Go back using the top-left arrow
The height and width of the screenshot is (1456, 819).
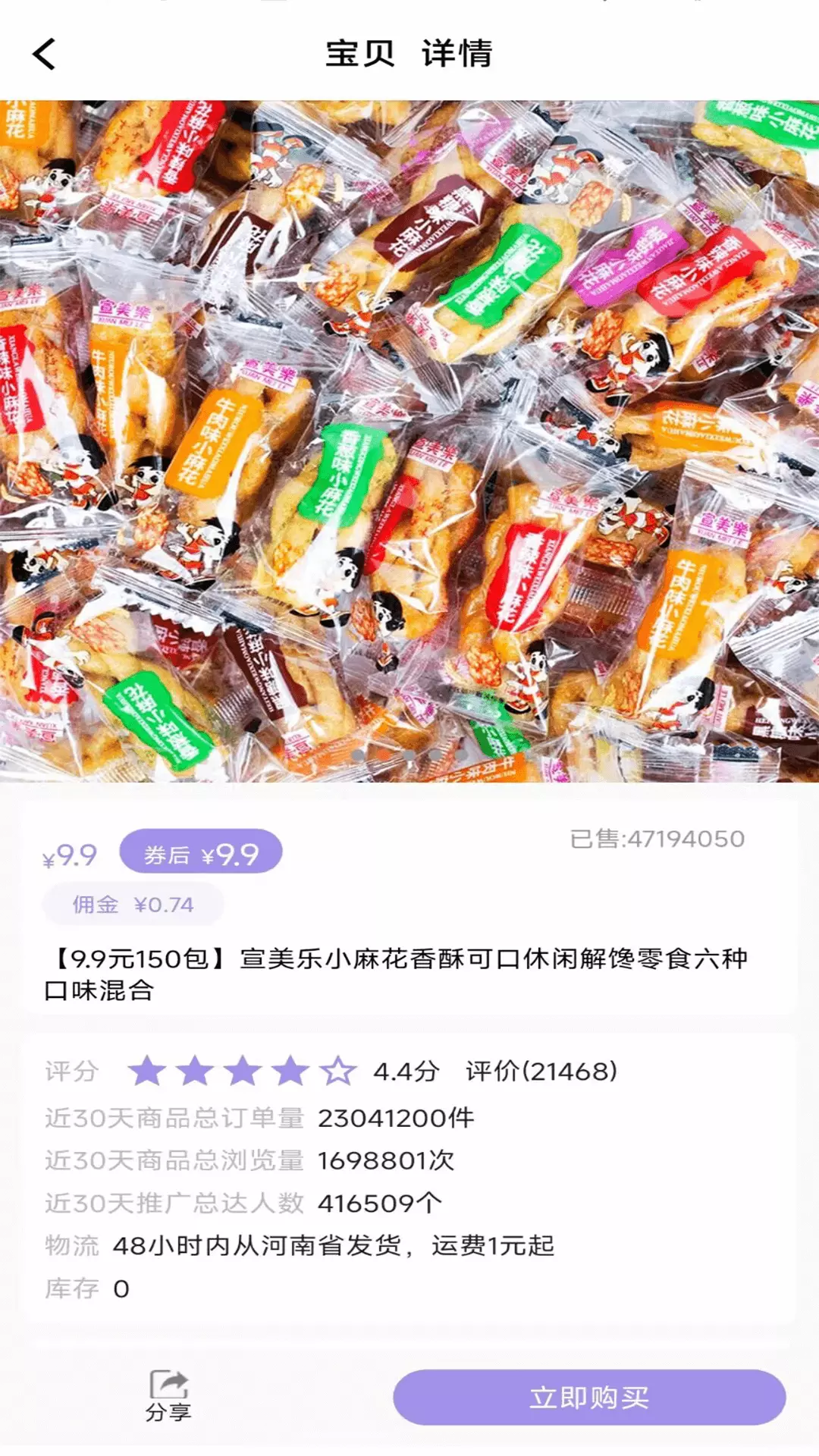pyautogui.click(x=44, y=55)
